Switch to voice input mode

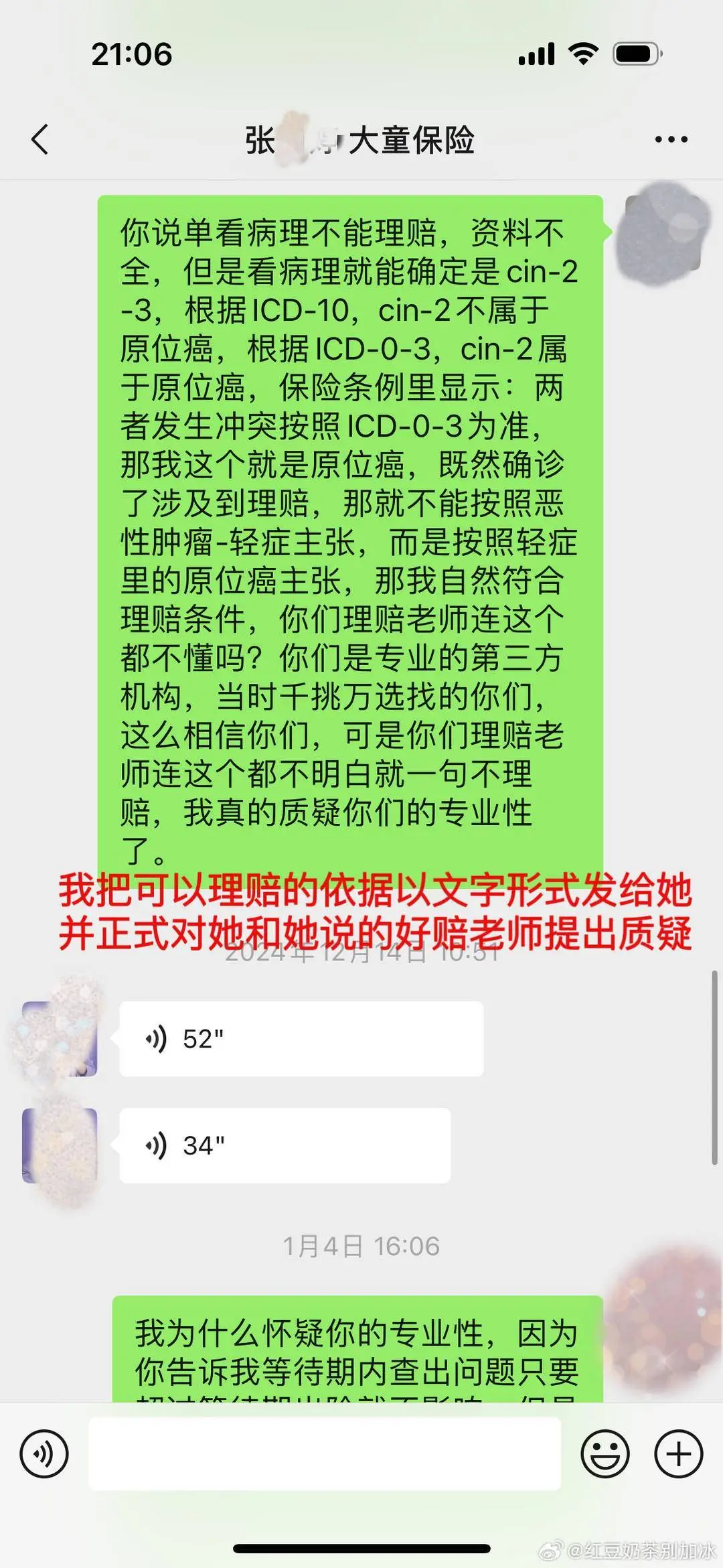tap(44, 1453)
